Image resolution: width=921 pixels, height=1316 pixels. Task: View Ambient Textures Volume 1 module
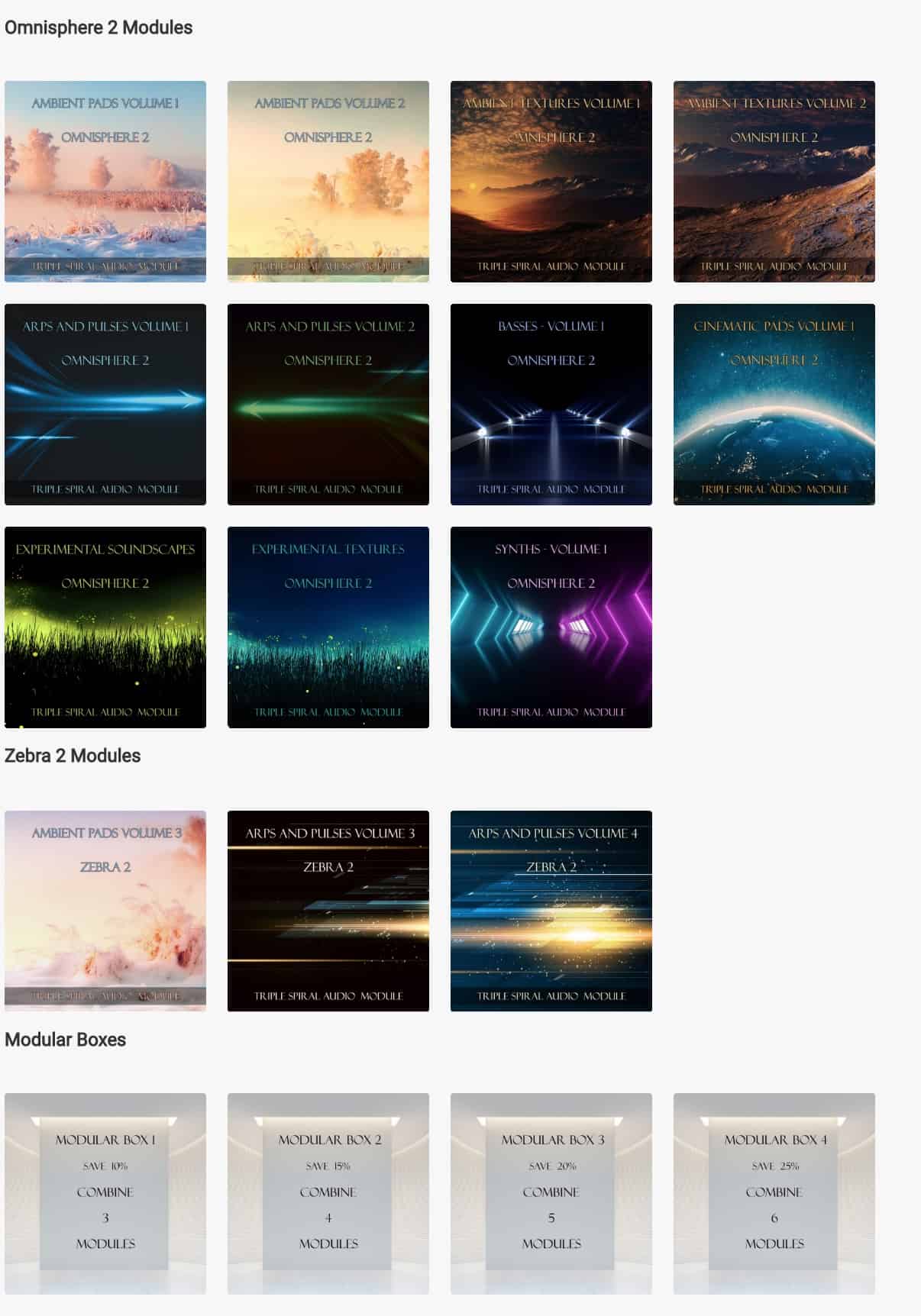tap(551, 182)
